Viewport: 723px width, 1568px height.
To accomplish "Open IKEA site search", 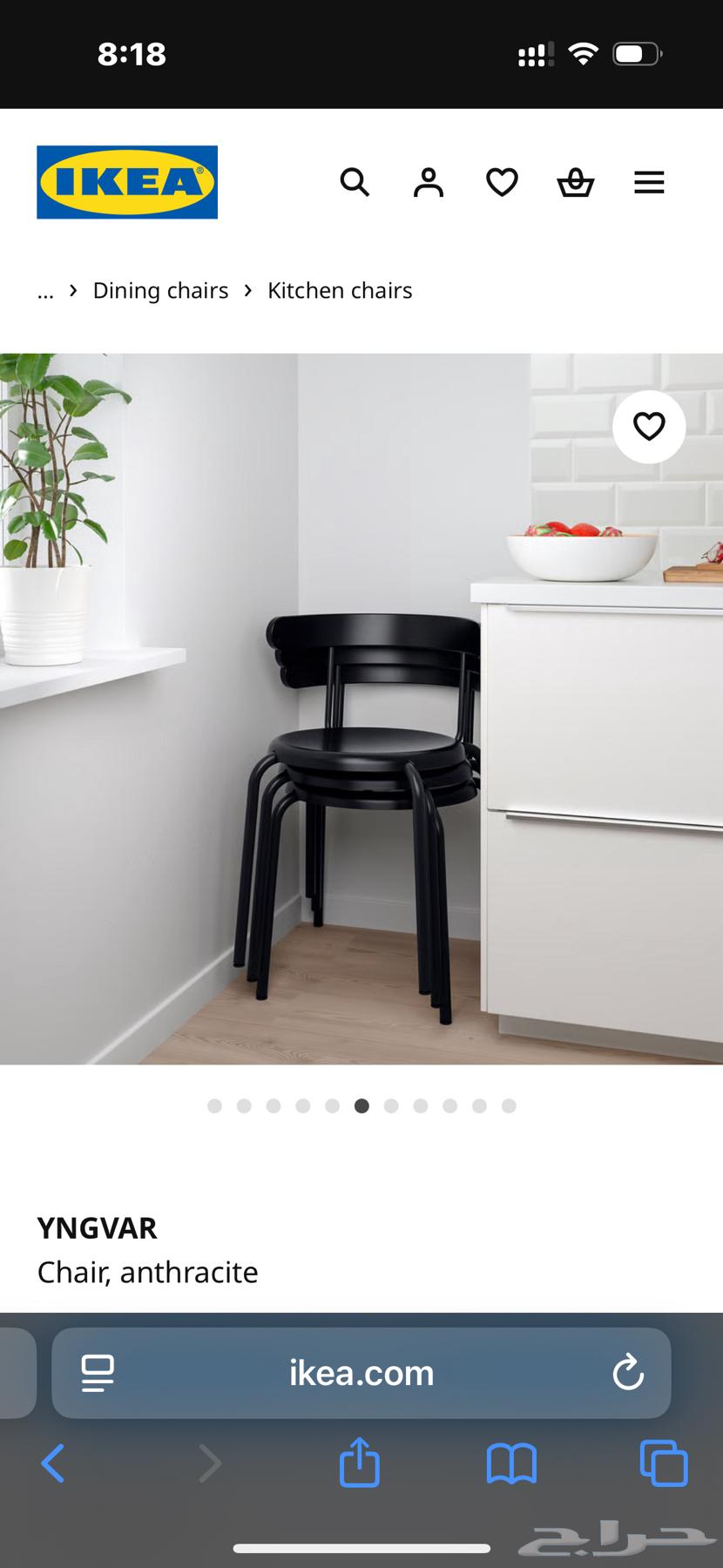I will tap(355, 183).
